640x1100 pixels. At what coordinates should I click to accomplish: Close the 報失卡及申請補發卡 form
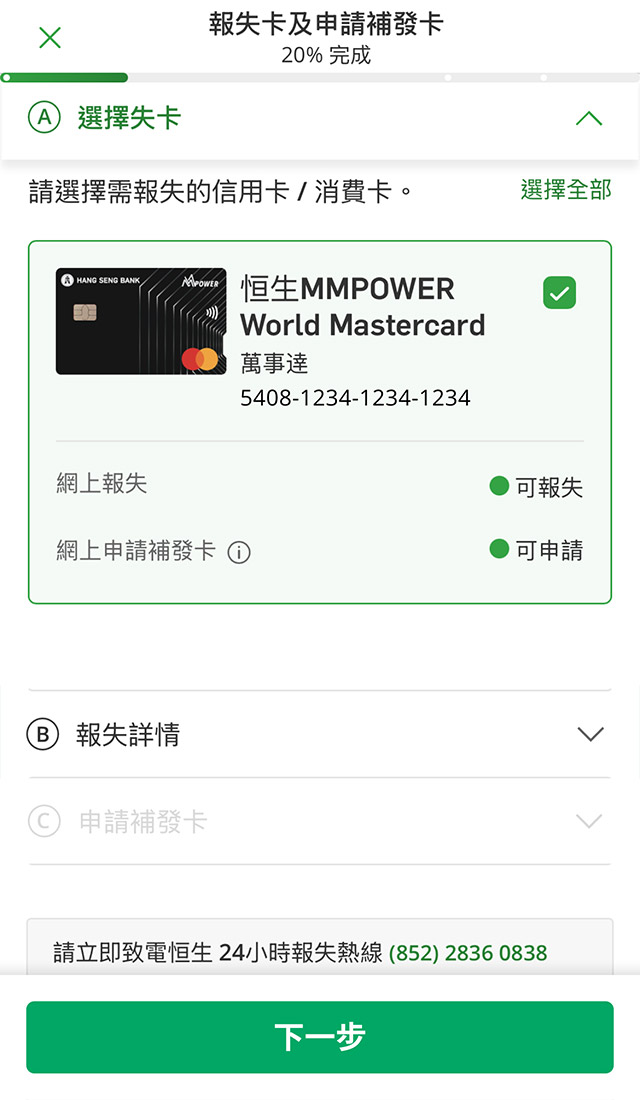(49, 38)
